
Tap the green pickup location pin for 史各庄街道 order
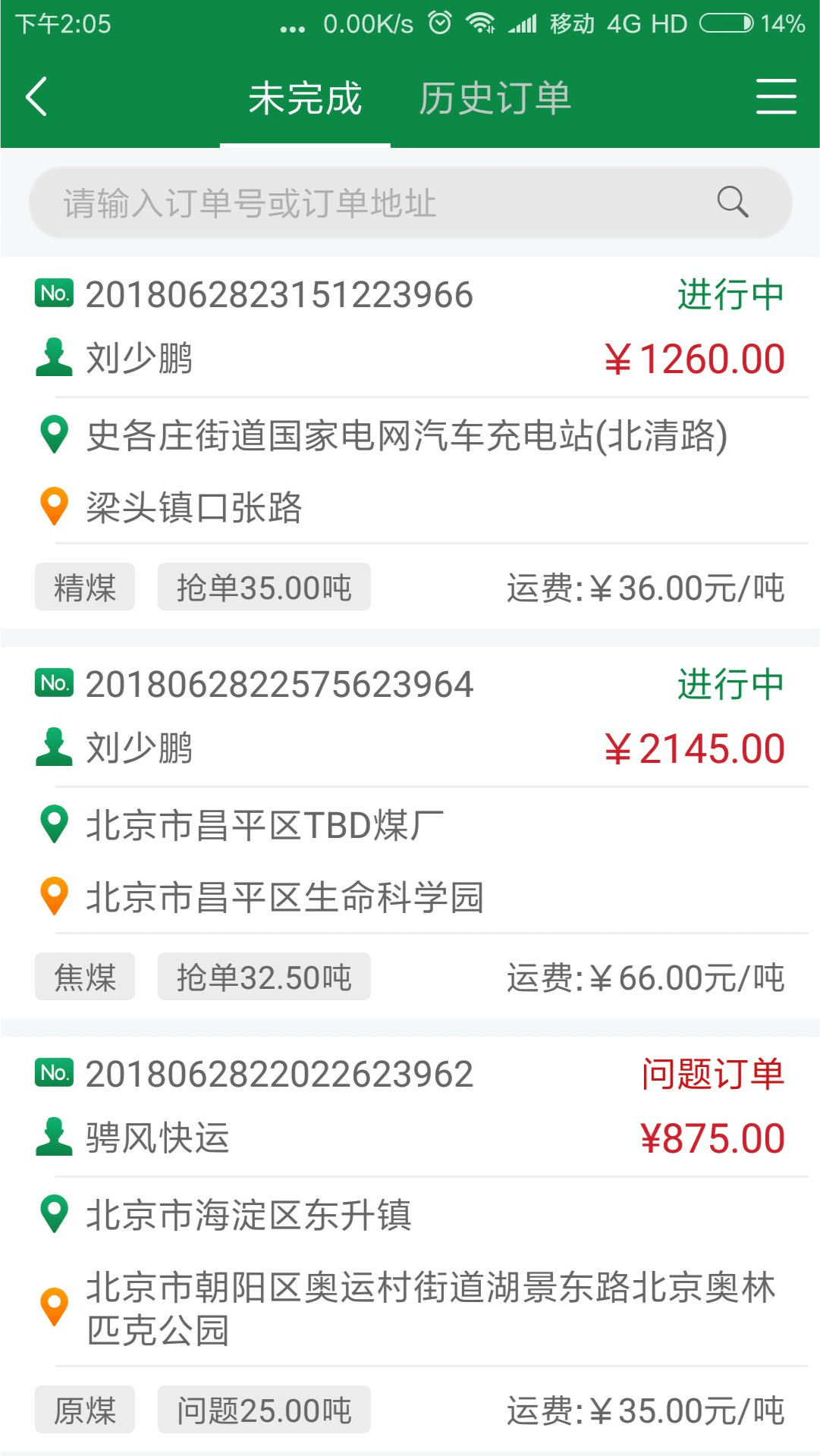(53, 435)
